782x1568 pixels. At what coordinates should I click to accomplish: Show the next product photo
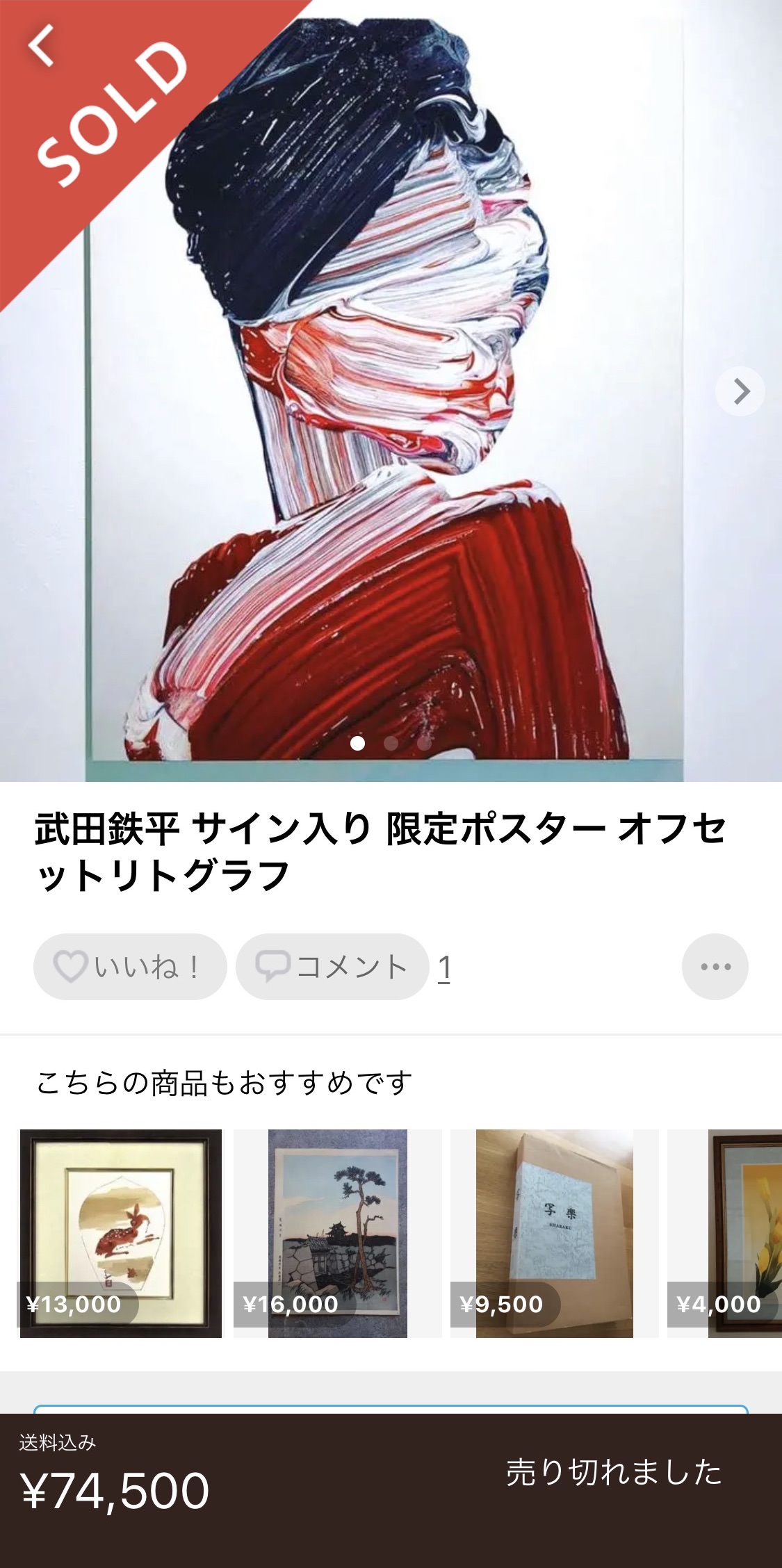tap(740, 391)
